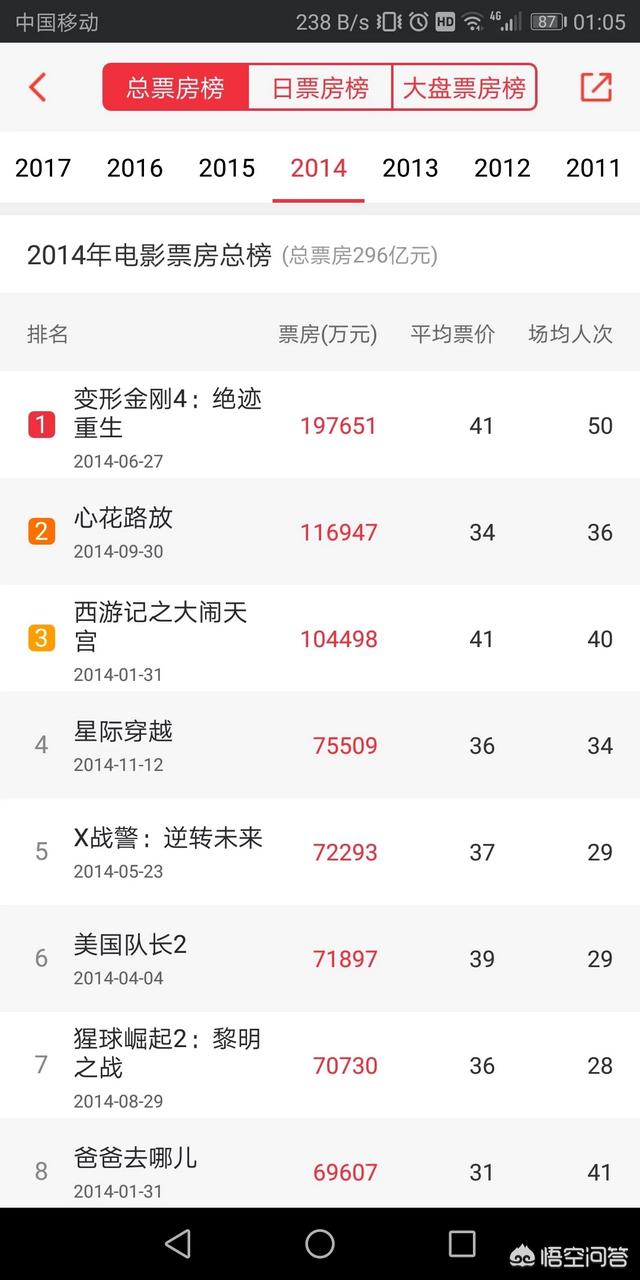Select year 2015
Screen dimensions: 640x1280
pyautogui.click(x=227, y=168)
